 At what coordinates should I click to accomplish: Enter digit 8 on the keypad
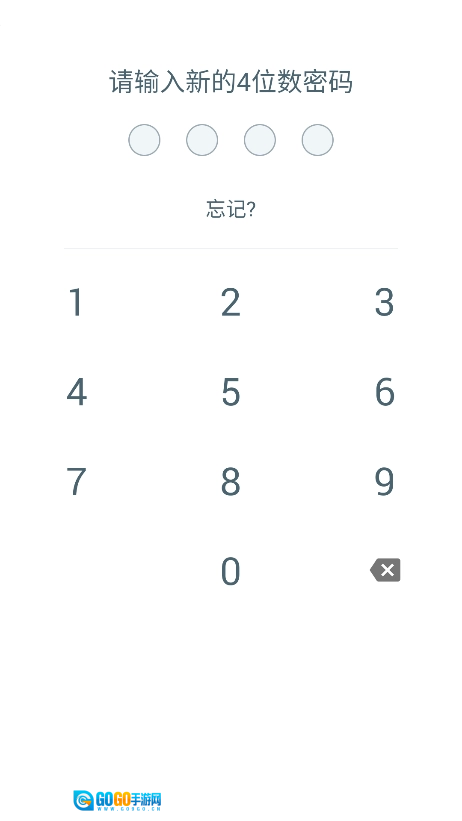pos(230,481)
